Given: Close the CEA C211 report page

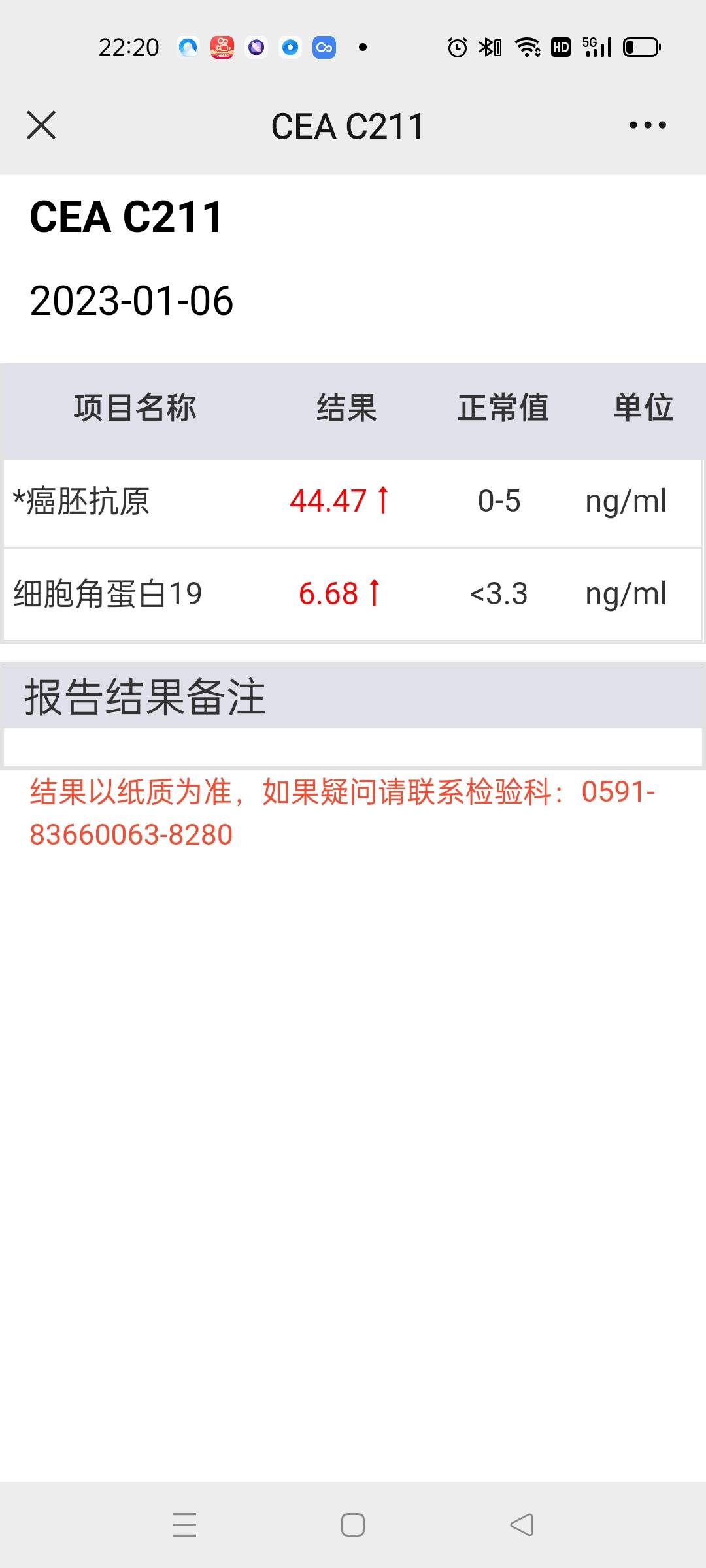Looking at the screenshot, I should point(41,124).
